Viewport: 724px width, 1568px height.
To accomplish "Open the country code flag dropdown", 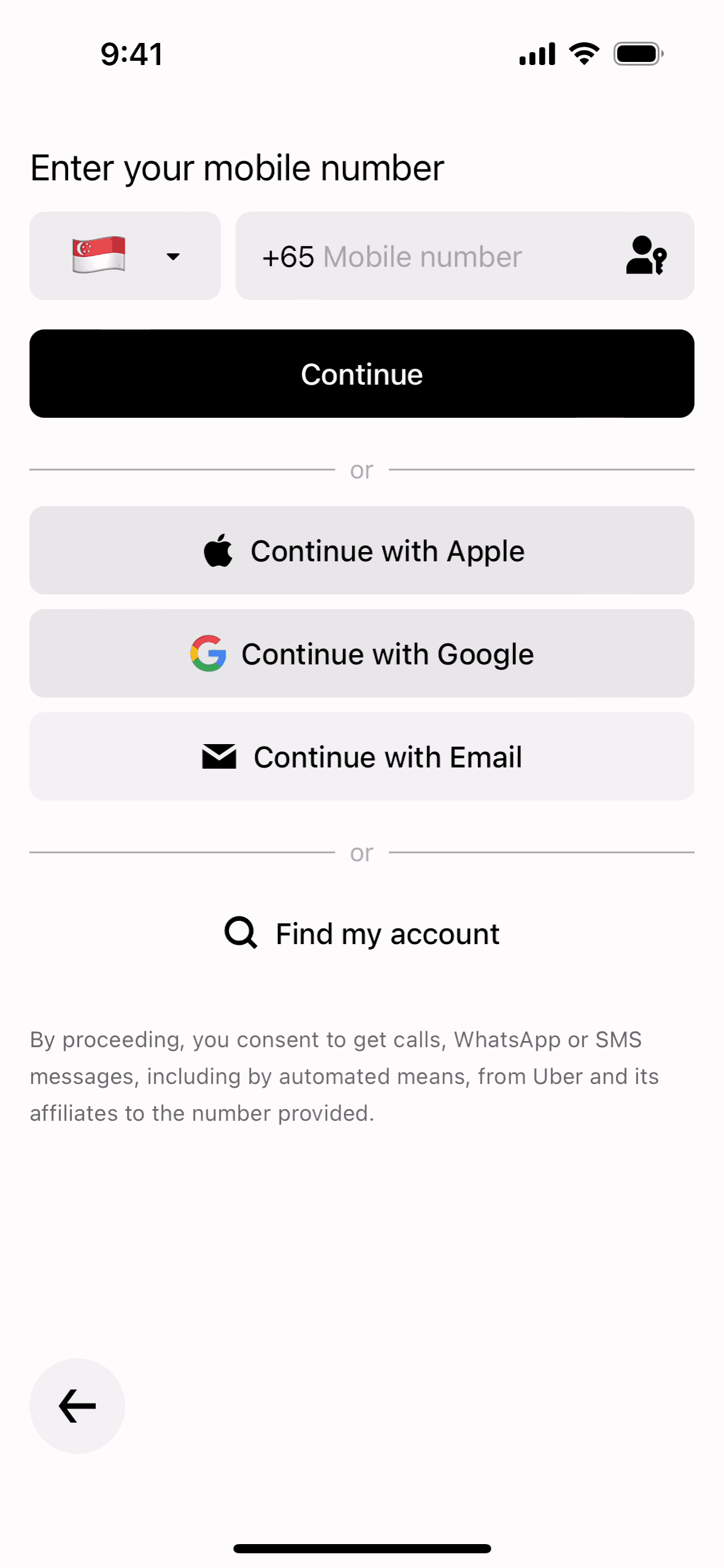I will [x=125, y=256].
